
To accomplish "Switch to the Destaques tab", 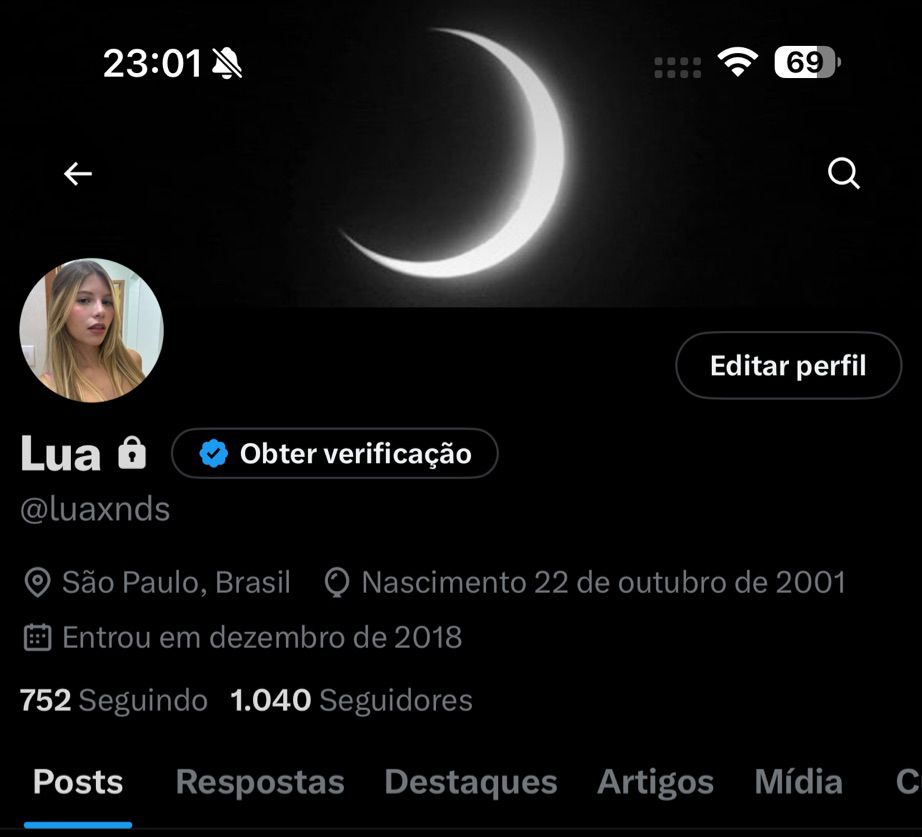I will coord(470,782).
